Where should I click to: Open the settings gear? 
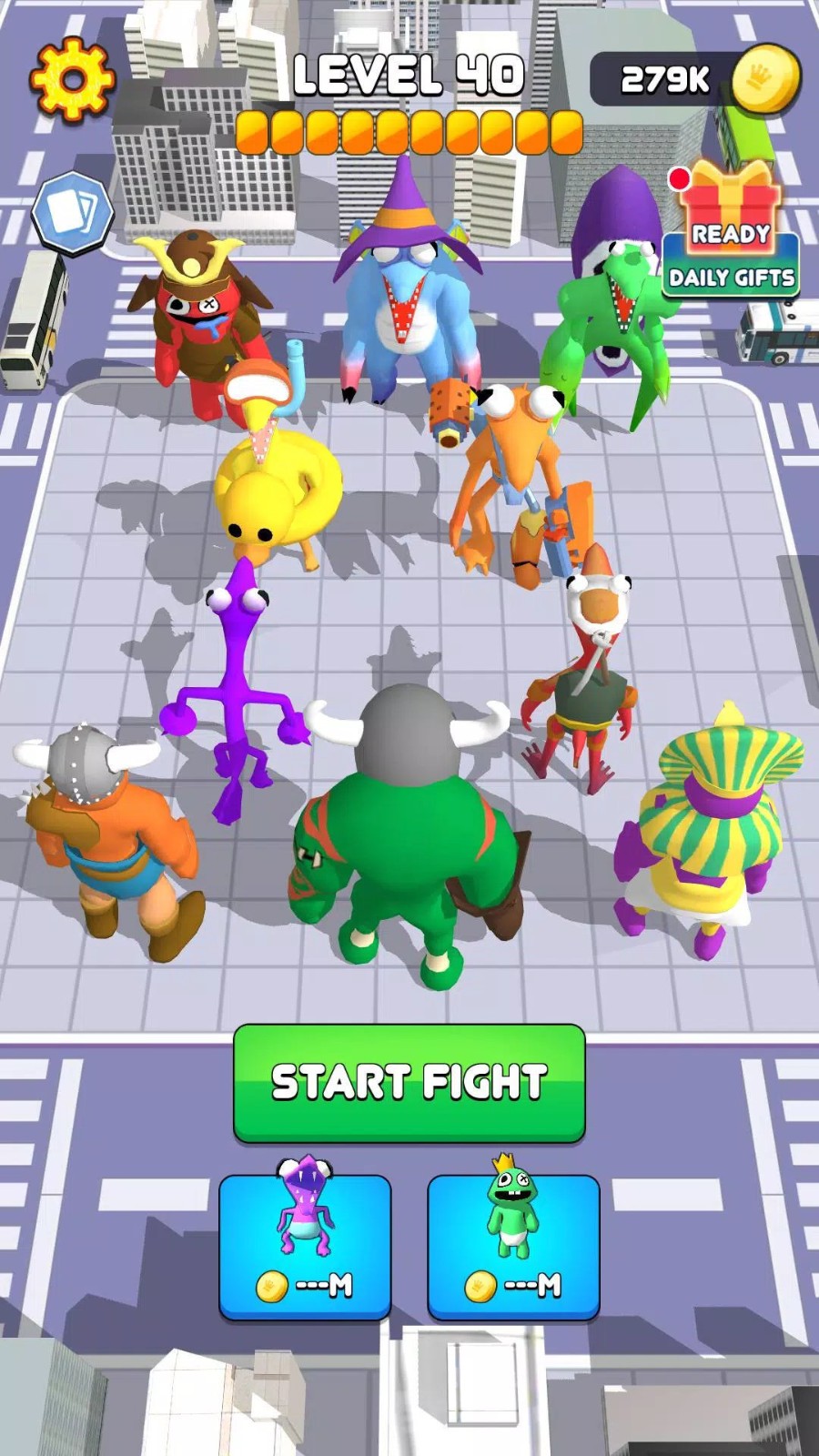point(72,78)
